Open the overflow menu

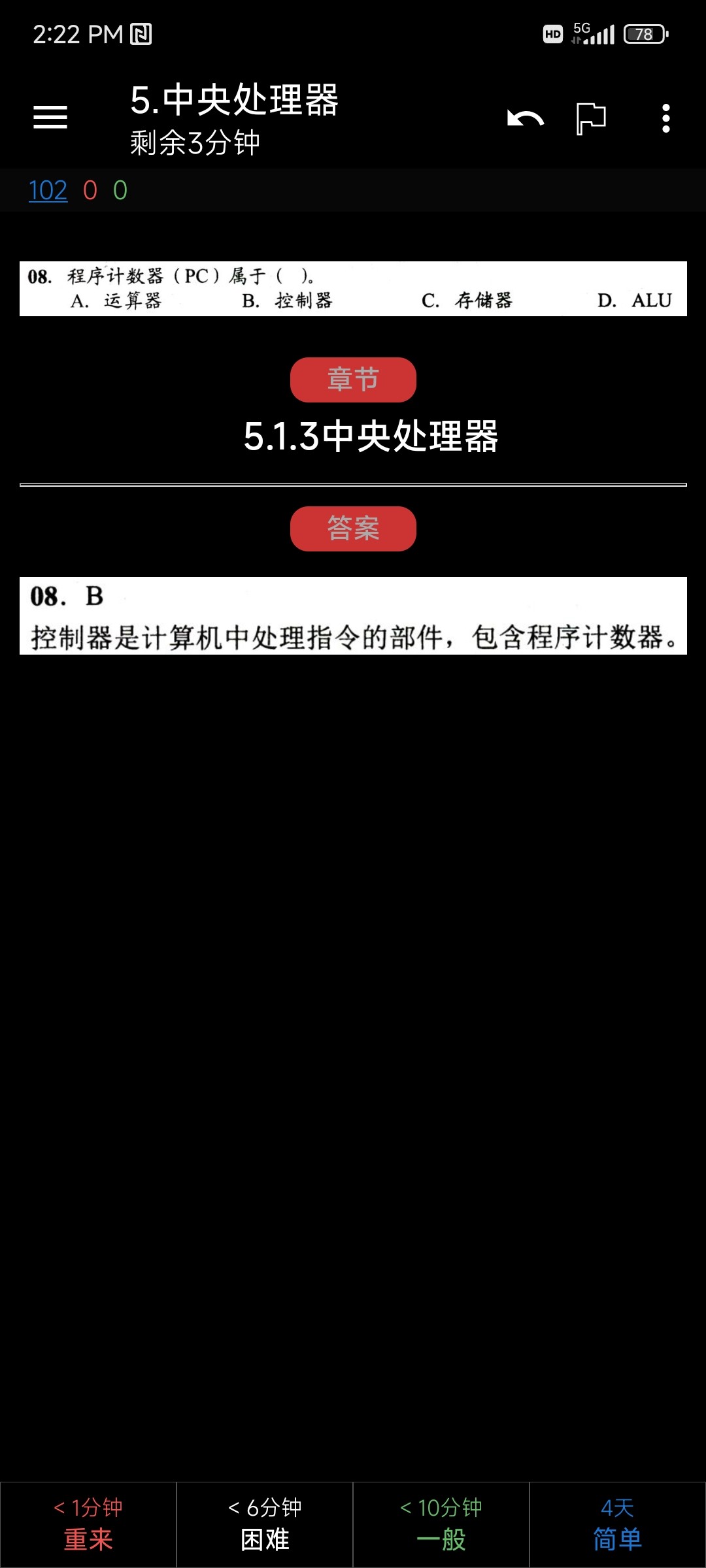pos(665,119)
